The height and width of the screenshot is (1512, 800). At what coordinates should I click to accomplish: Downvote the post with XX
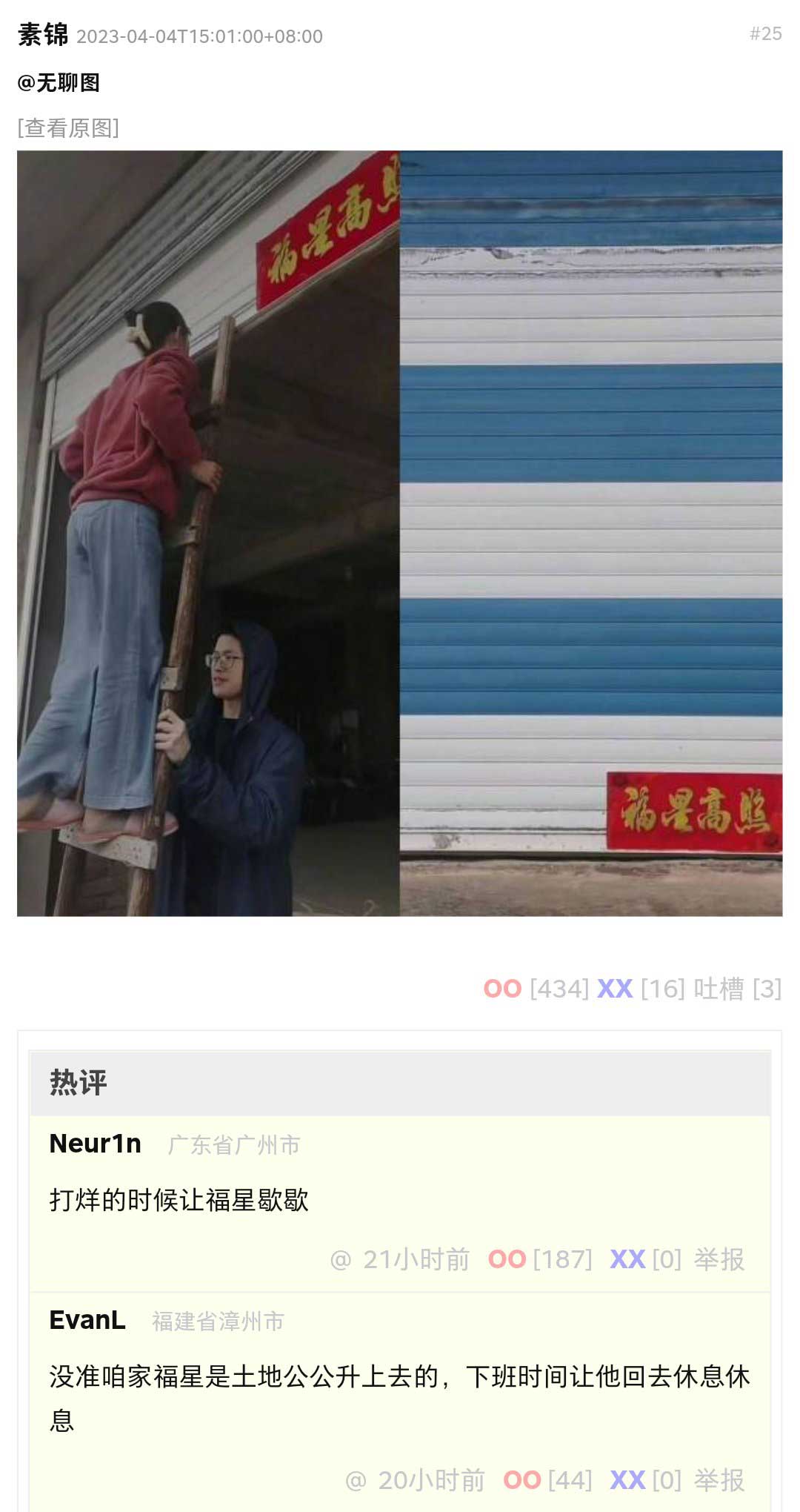(615, 989)
